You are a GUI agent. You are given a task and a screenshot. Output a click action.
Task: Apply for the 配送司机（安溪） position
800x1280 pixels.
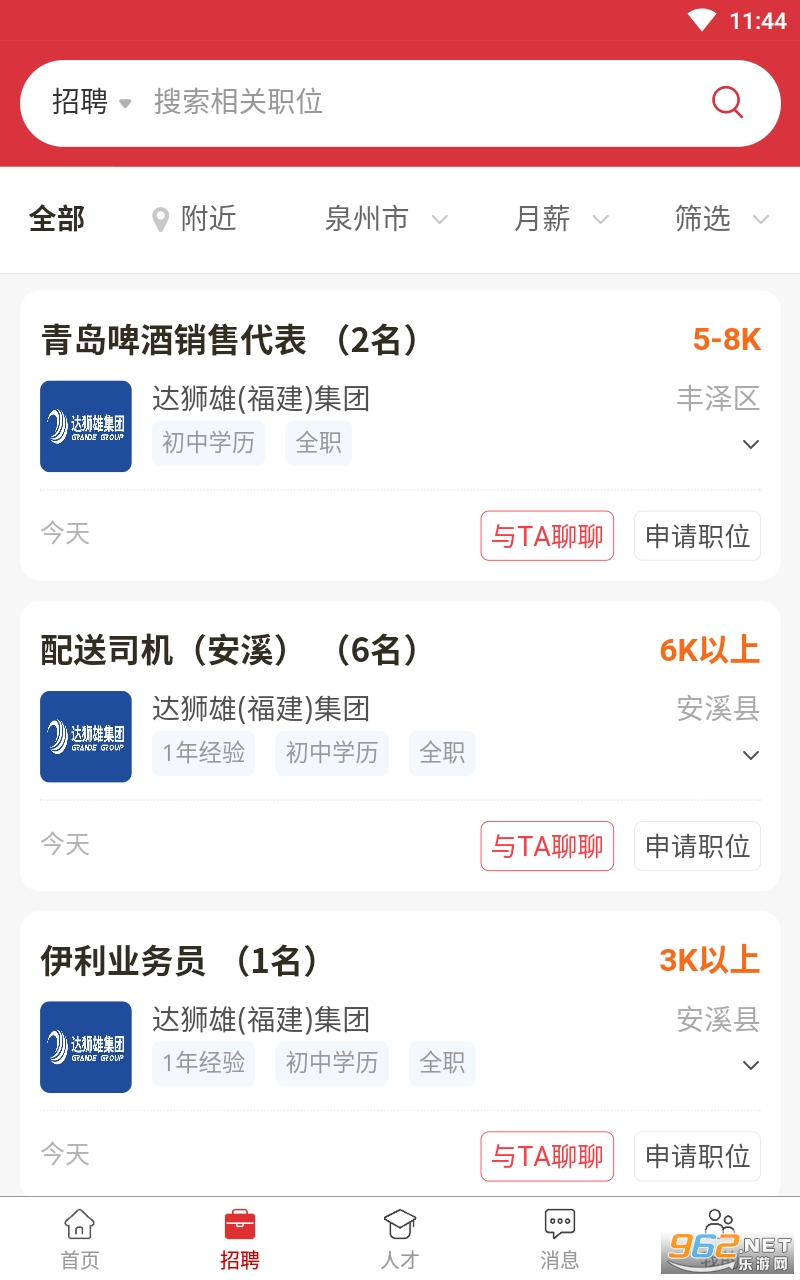pos(697,846)
